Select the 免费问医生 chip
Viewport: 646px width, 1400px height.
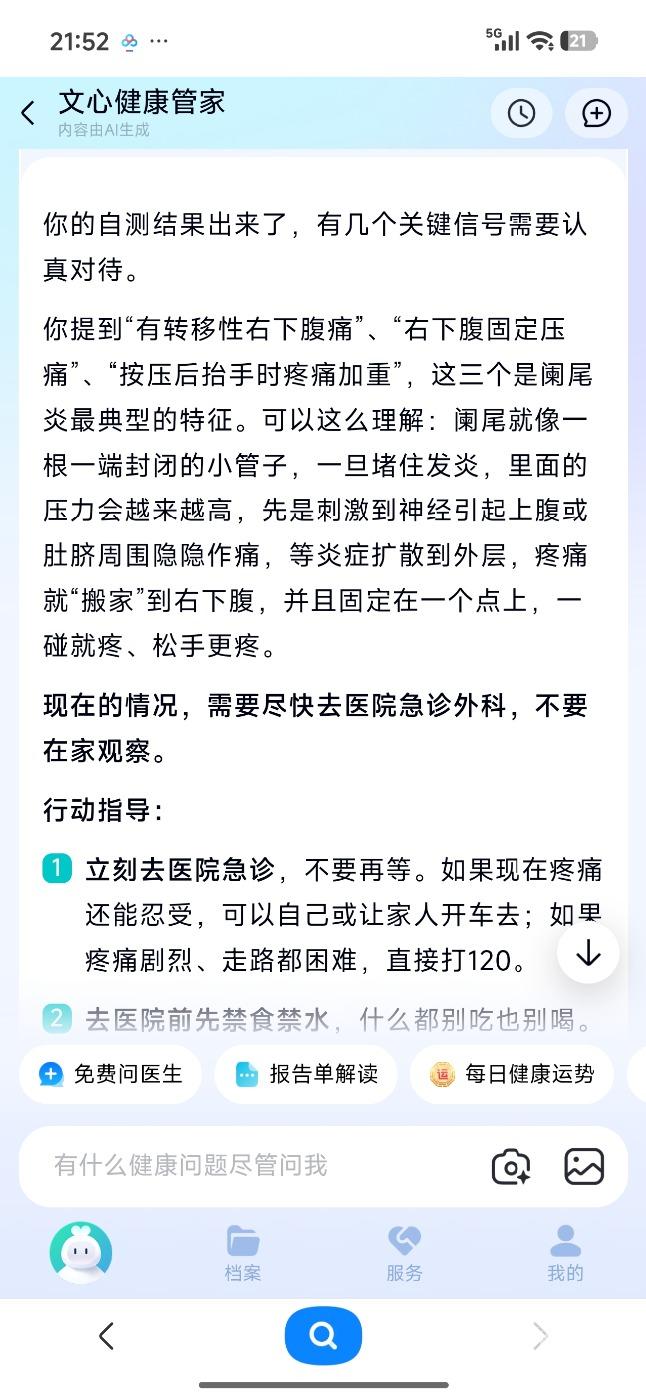110,1074
